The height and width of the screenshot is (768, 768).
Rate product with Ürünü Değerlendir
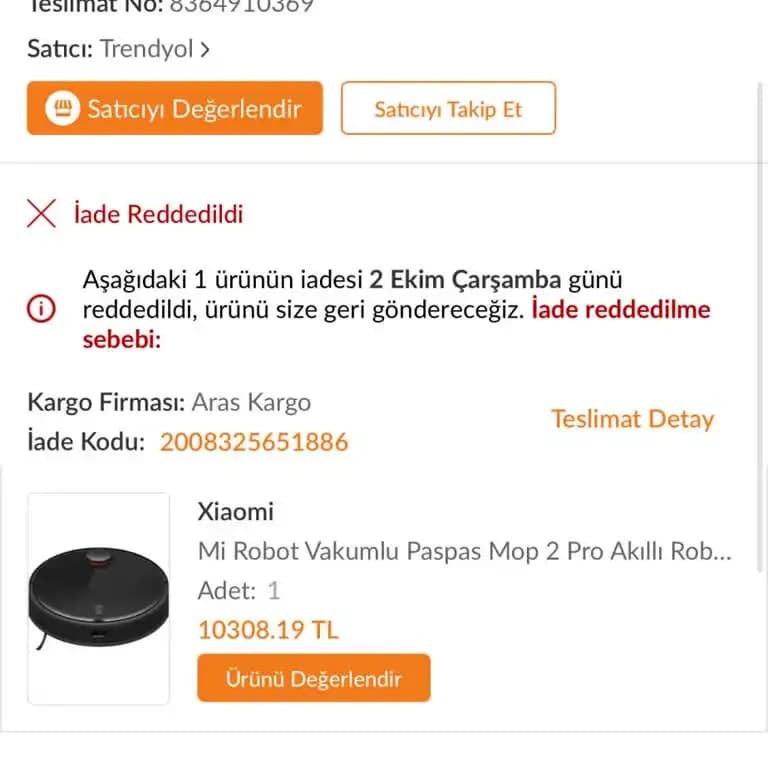coord(314,679)
